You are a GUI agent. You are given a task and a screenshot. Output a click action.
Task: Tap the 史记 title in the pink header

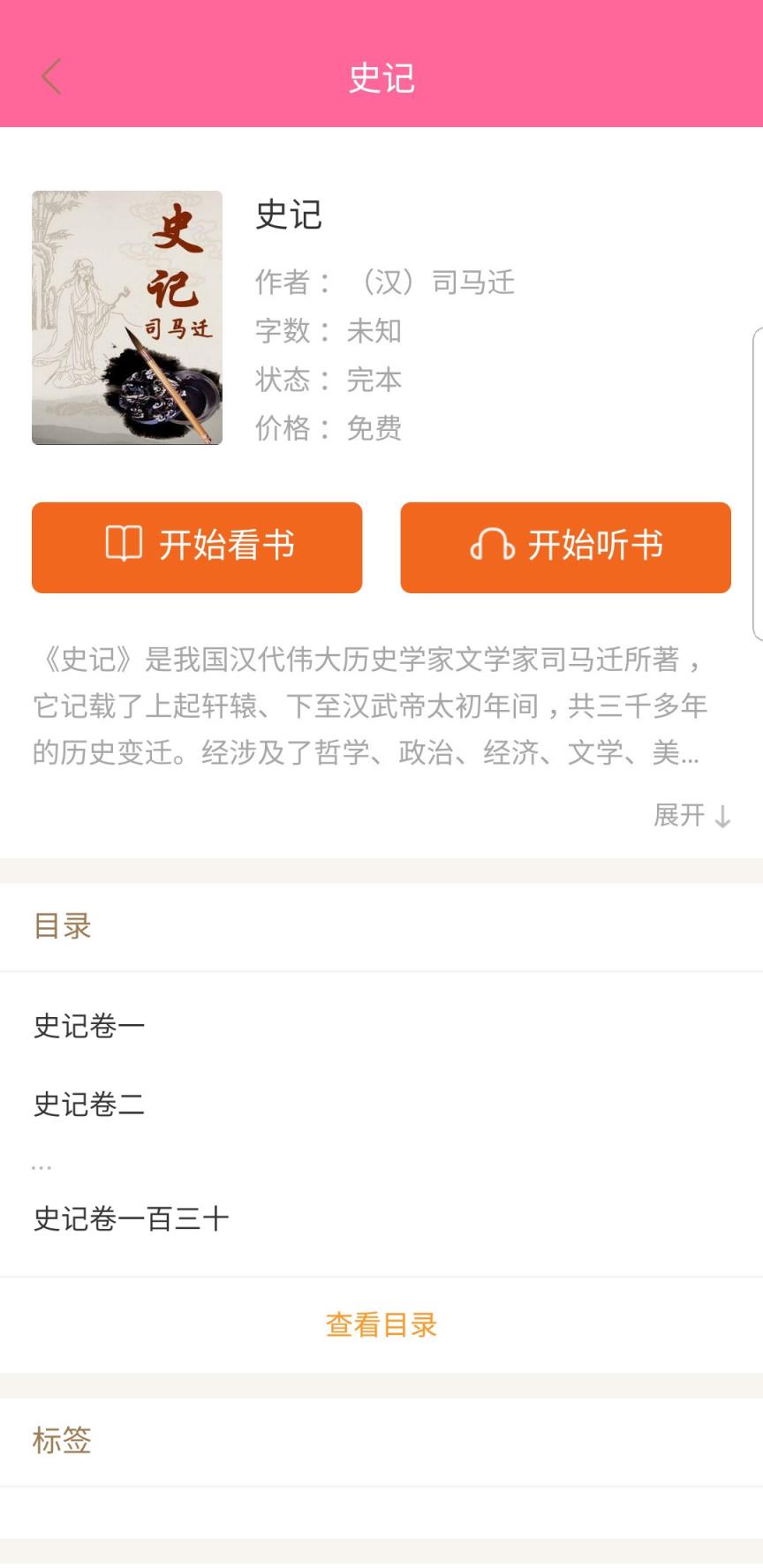click(381, 77)
